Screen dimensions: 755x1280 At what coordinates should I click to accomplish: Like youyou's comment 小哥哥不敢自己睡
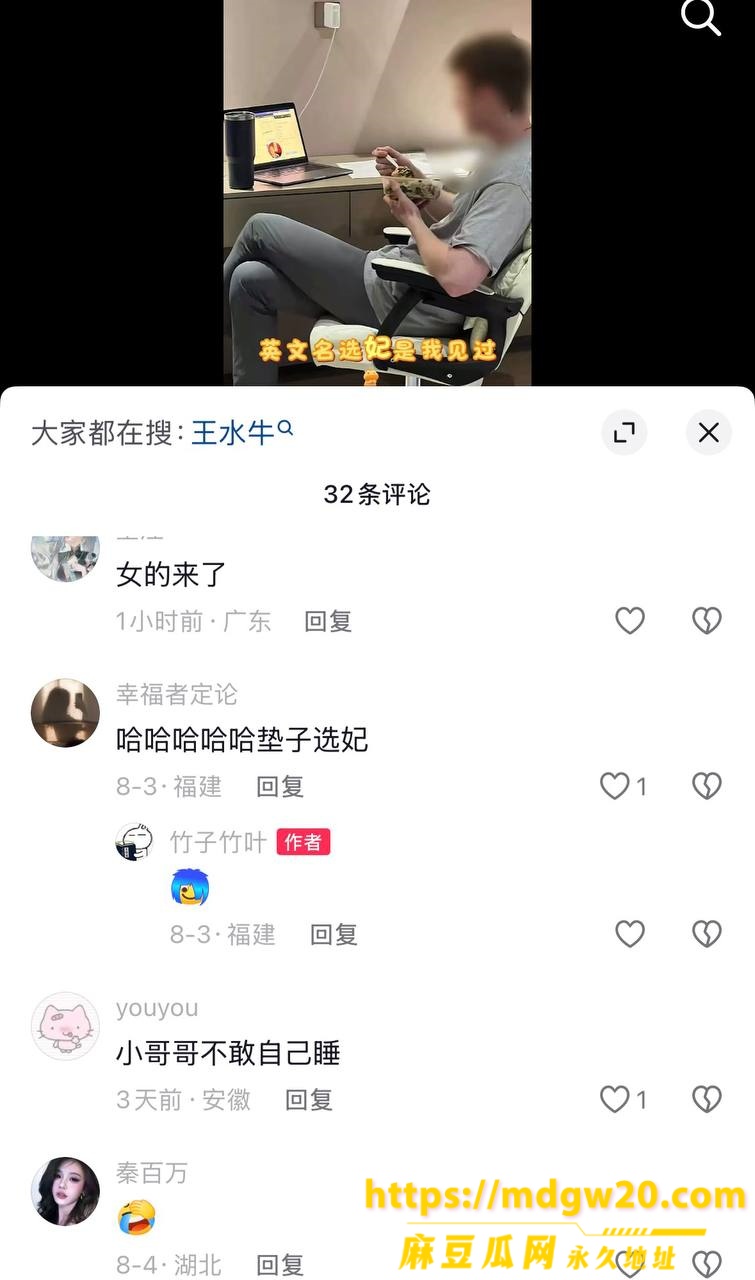[x=622, y=1099]
